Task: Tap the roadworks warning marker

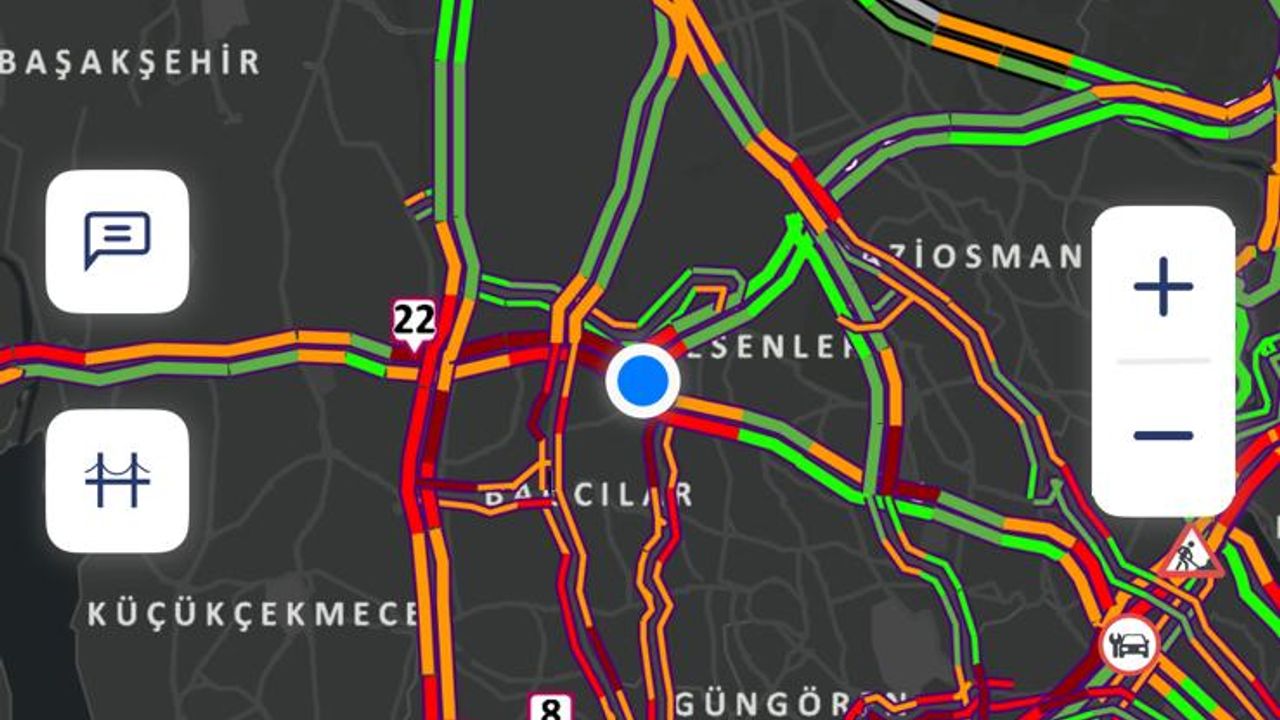Action: pyautogui.click(x=1188, y=551)
